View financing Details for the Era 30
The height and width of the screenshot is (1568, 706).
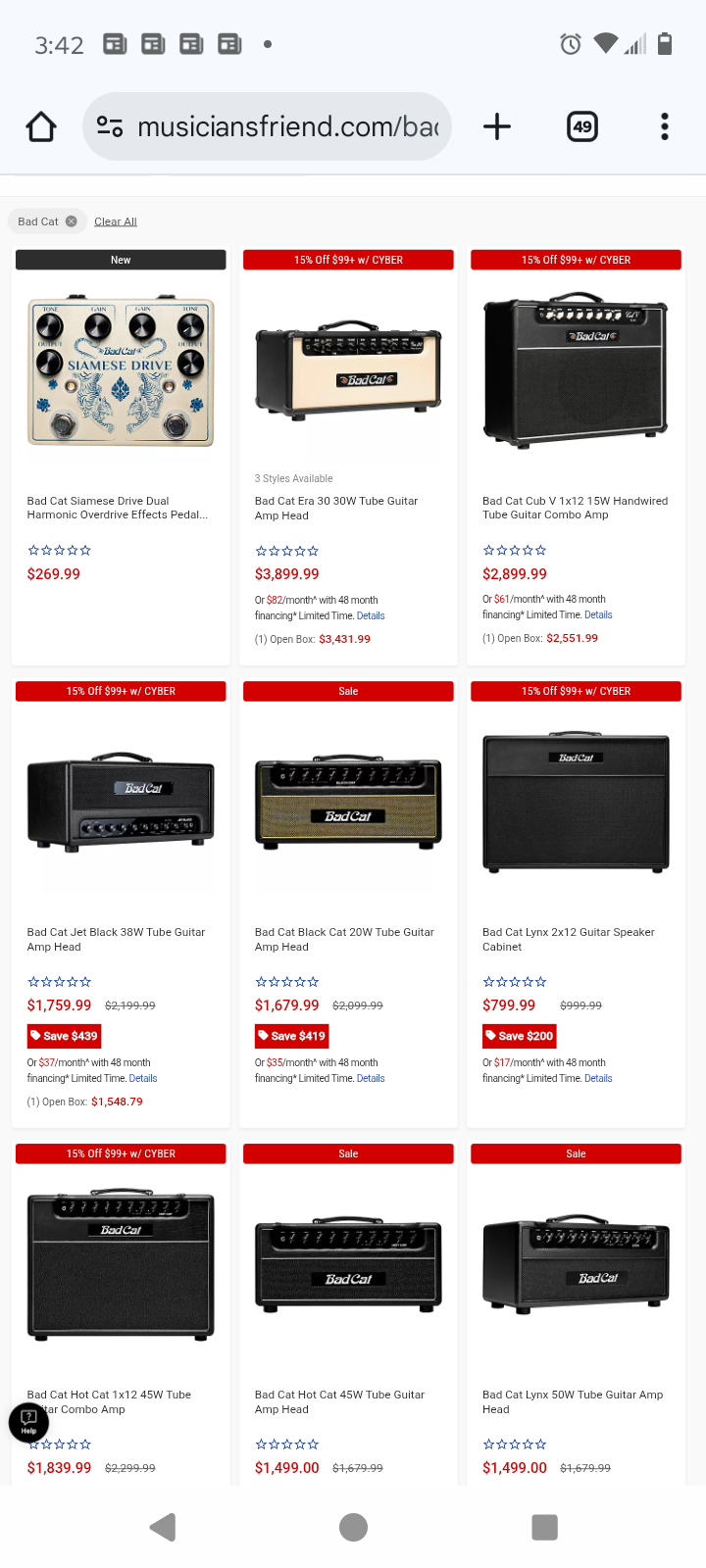[x=371, y=616]
